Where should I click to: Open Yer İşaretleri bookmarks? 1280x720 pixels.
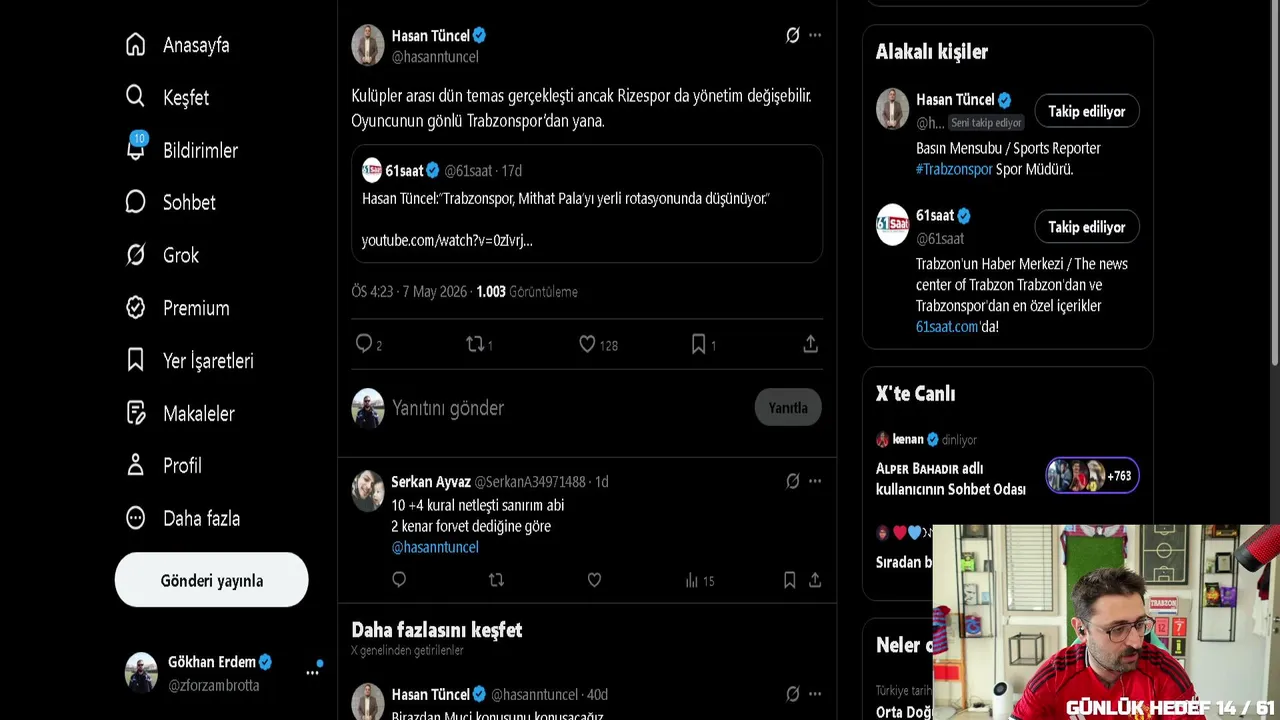[189, 360]
